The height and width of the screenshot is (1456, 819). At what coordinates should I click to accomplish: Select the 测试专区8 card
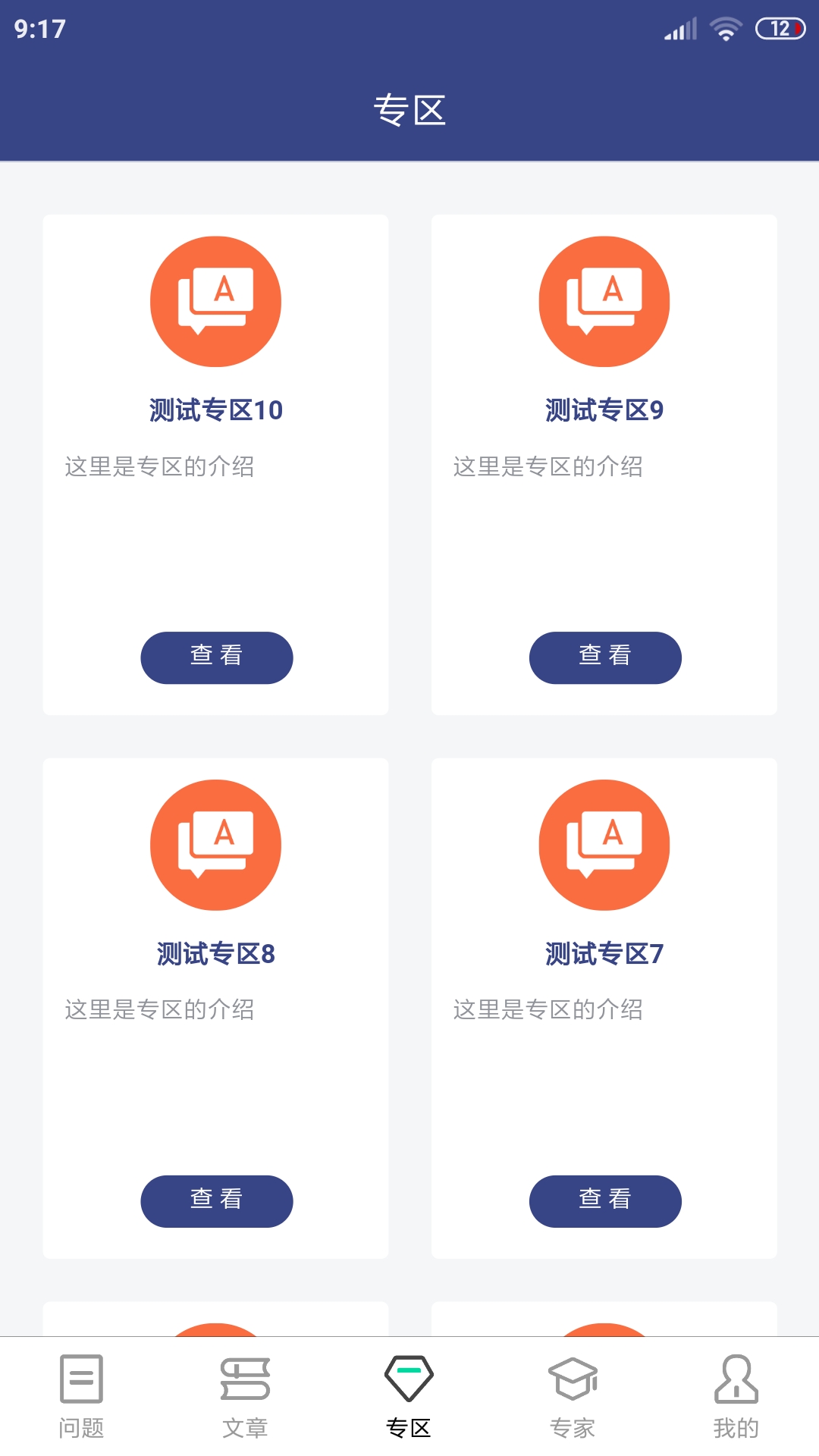[x=215, y=1009]
